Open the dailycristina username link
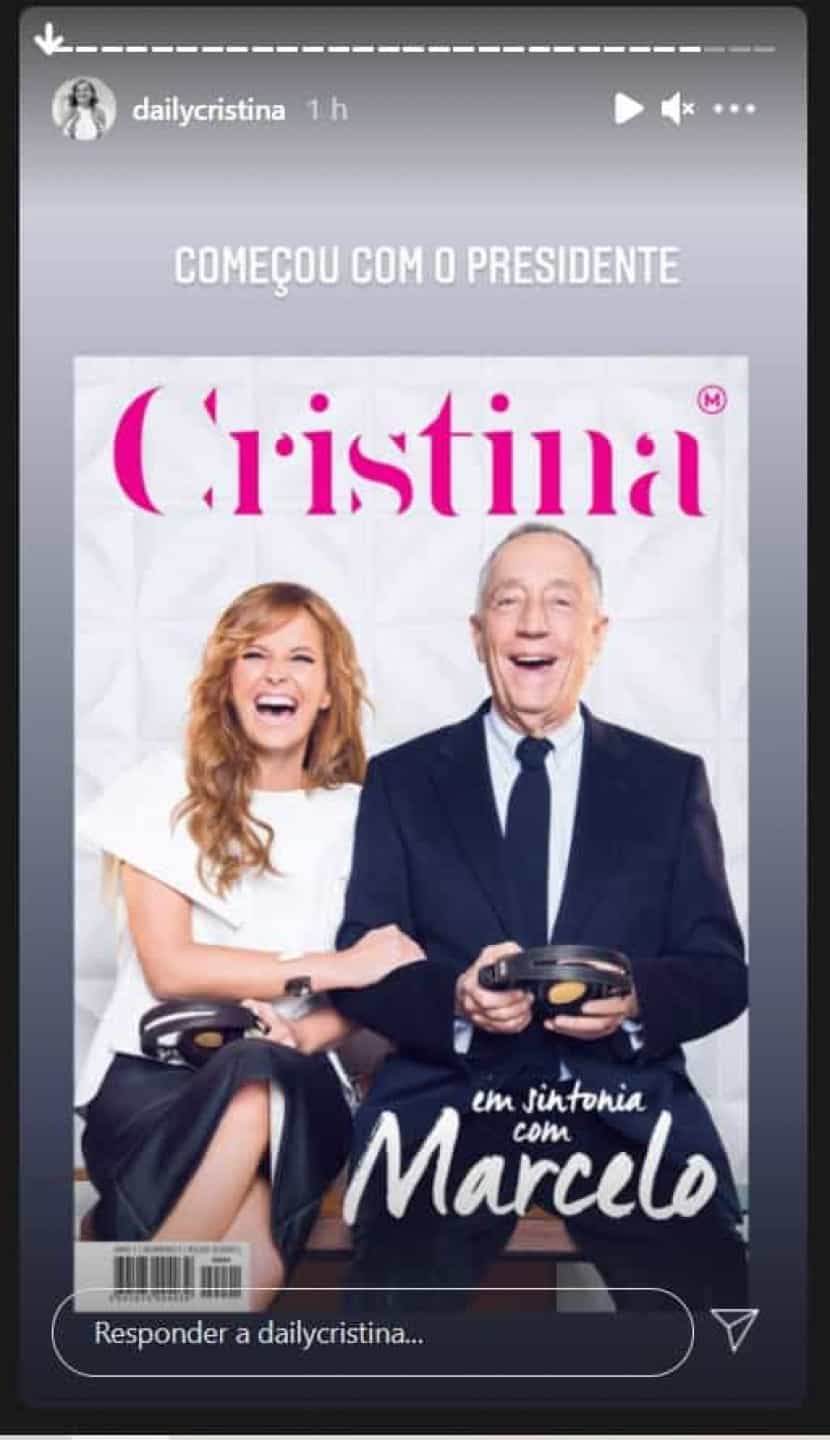Image resolution: width=830 pixels, height=1440 pixels. [x=209, y=110]
